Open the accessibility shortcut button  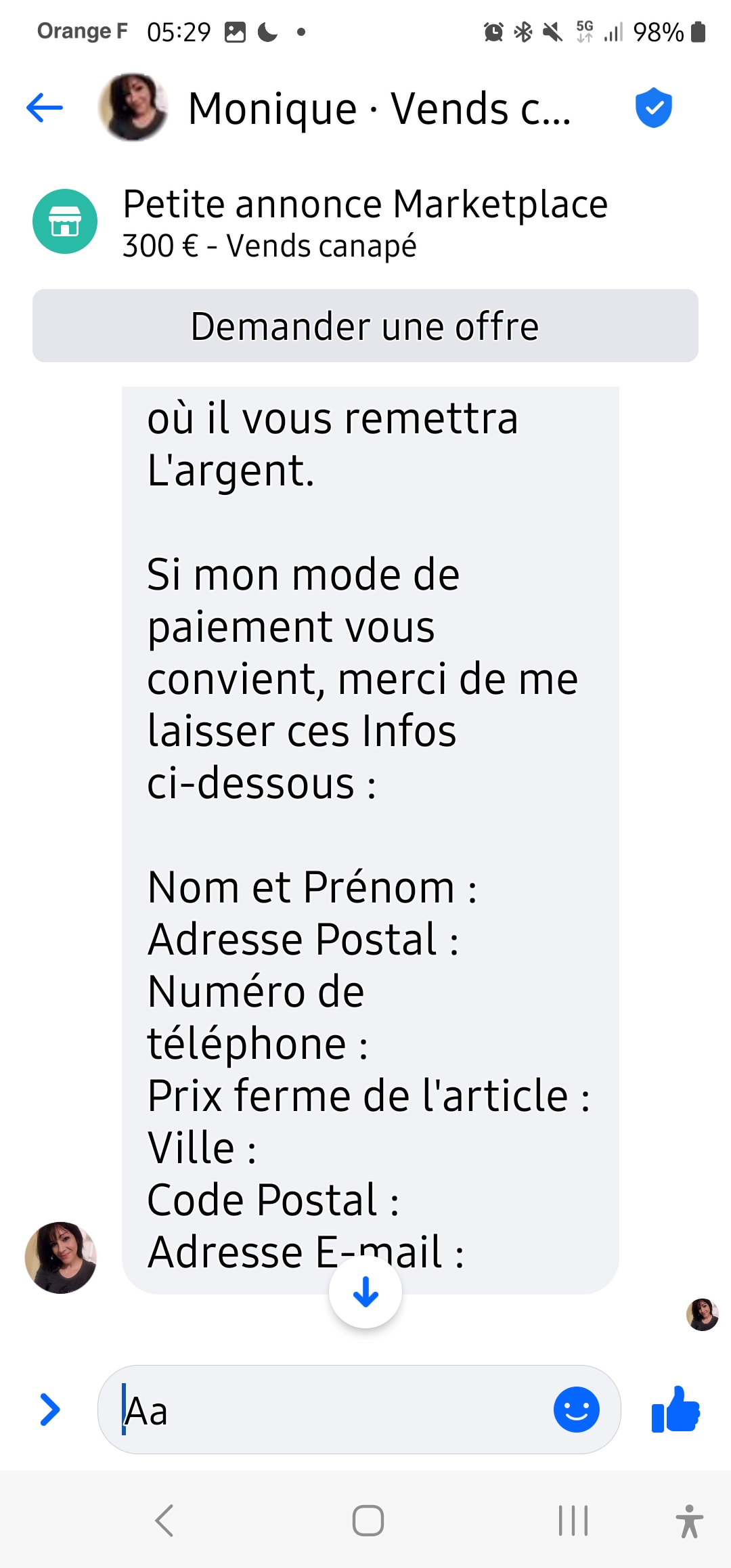(690, 1521)
